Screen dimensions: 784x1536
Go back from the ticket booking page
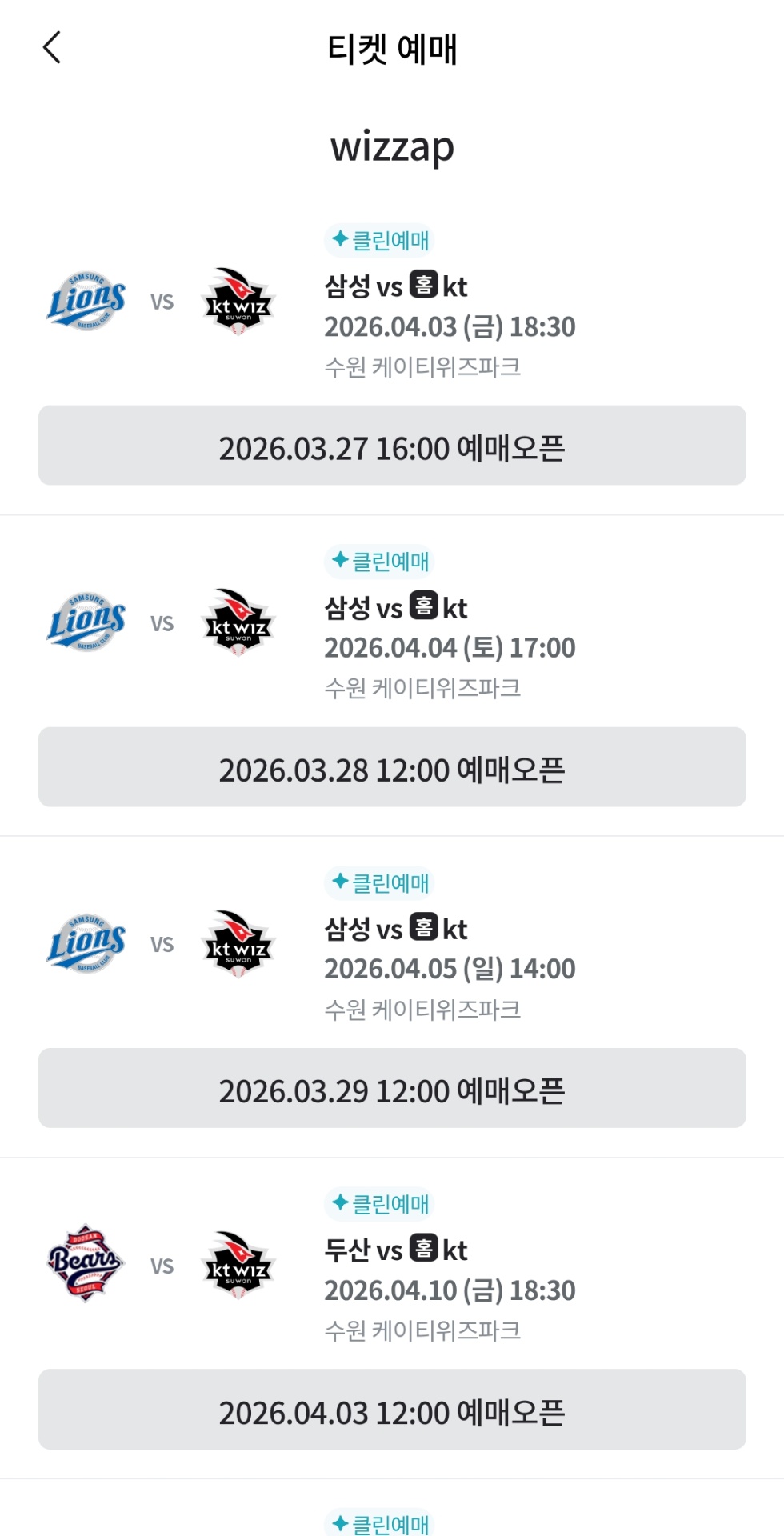(52, 48)
